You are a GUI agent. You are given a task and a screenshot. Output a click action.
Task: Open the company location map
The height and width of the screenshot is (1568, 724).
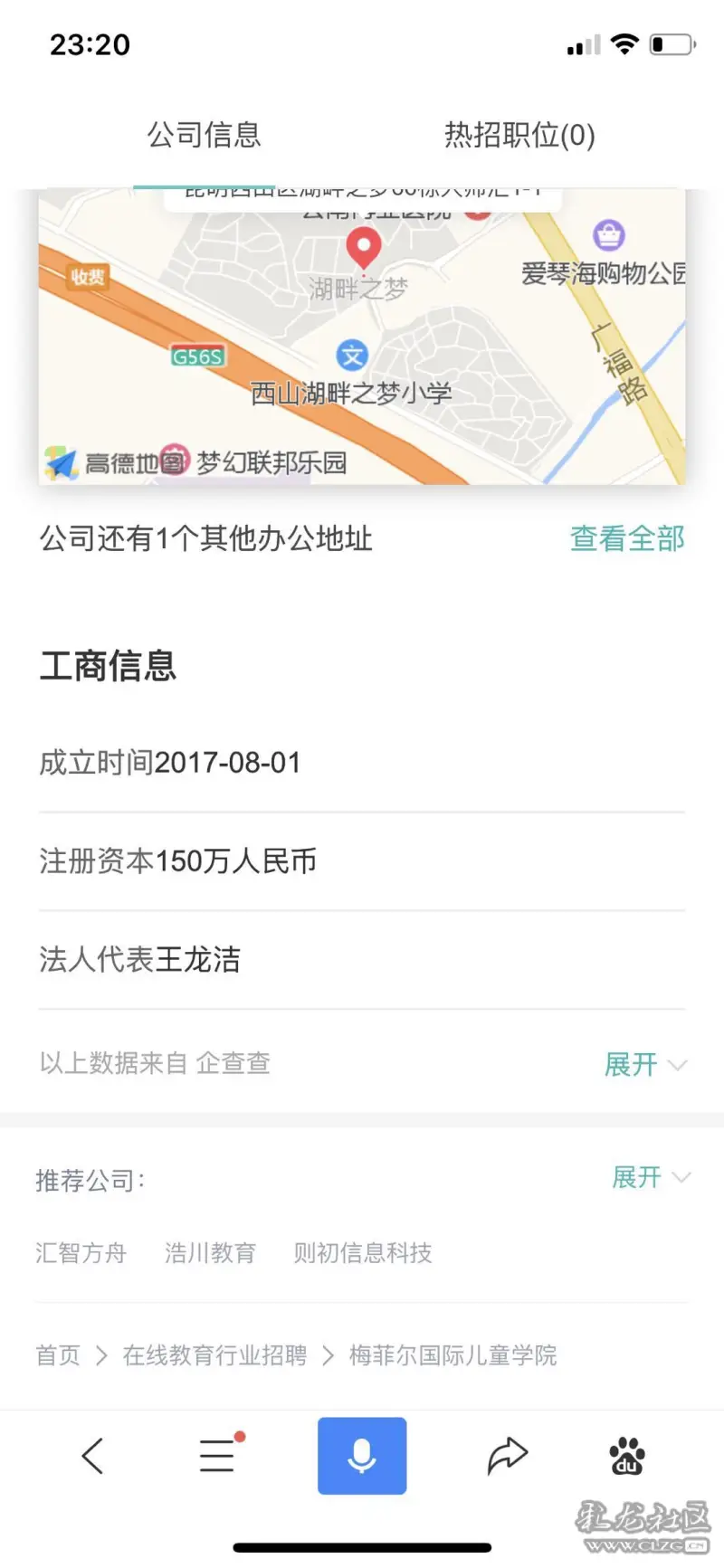[362, 337]
